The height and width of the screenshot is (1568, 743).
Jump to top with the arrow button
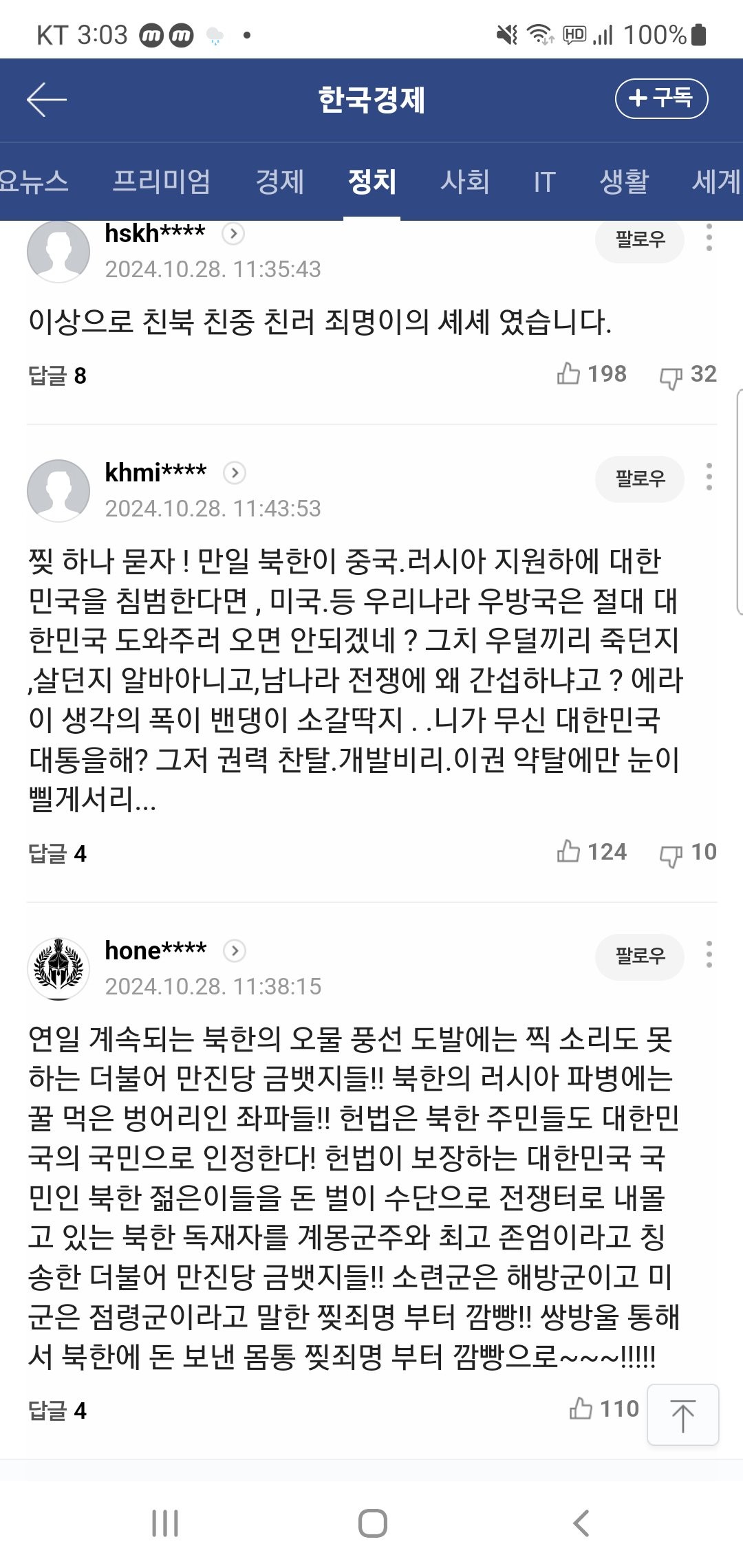[682, 1415]
